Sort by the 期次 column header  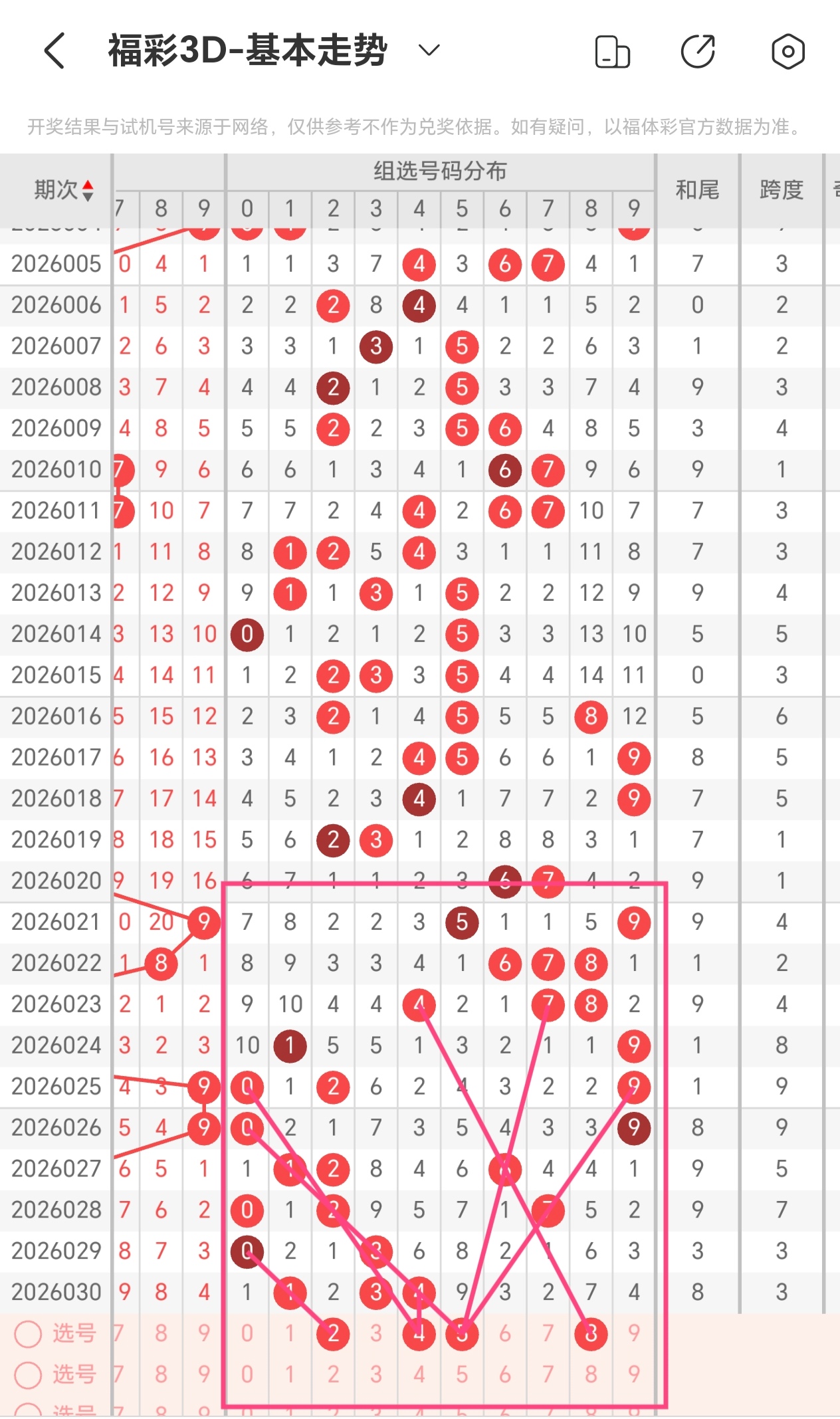click(x=63, y=191)
